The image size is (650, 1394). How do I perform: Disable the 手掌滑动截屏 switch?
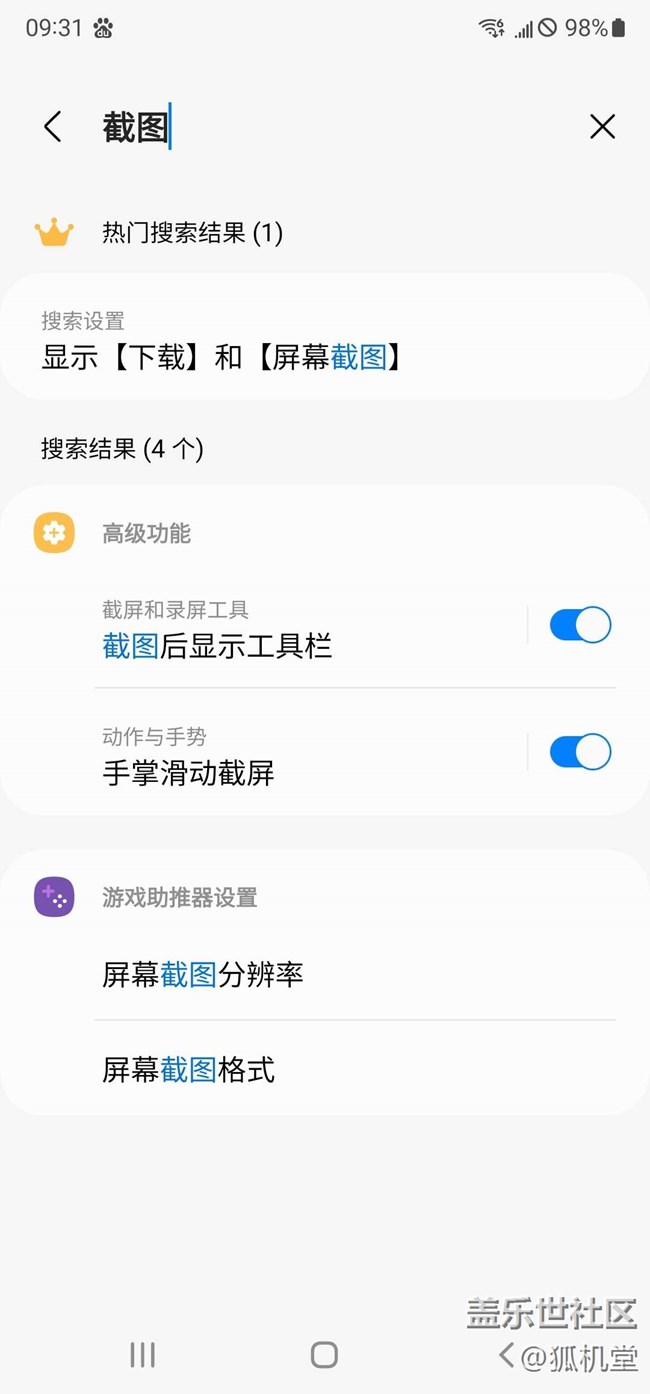(x=580, y=752)
